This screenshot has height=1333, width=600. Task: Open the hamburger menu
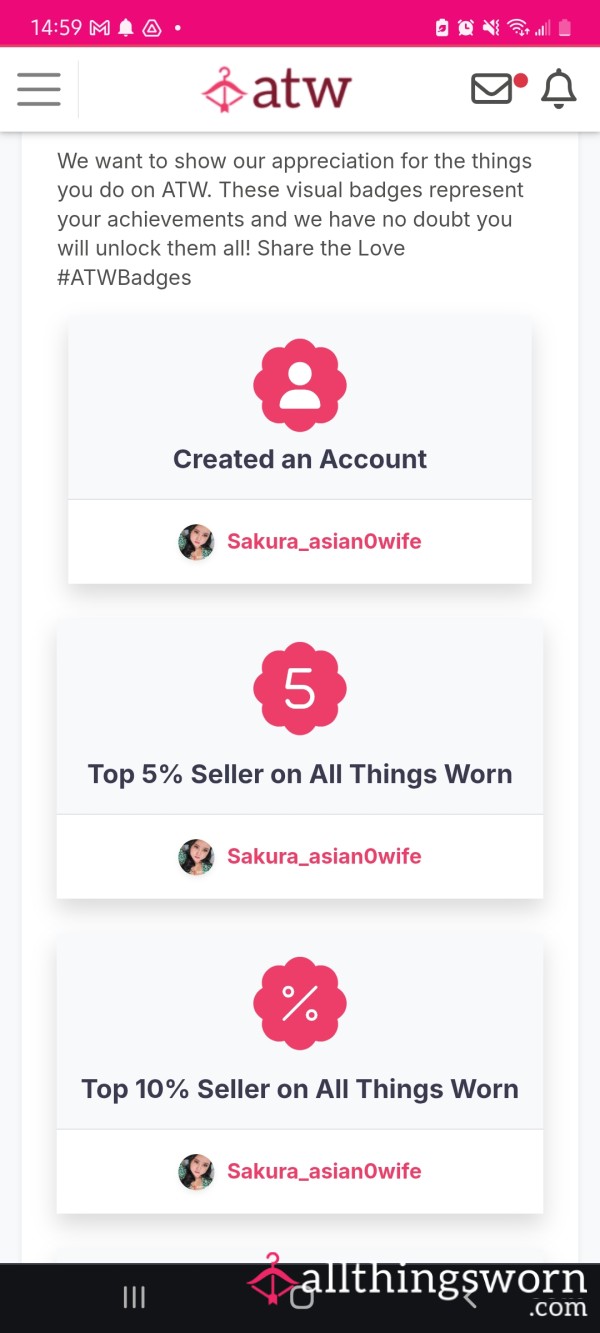39,89
